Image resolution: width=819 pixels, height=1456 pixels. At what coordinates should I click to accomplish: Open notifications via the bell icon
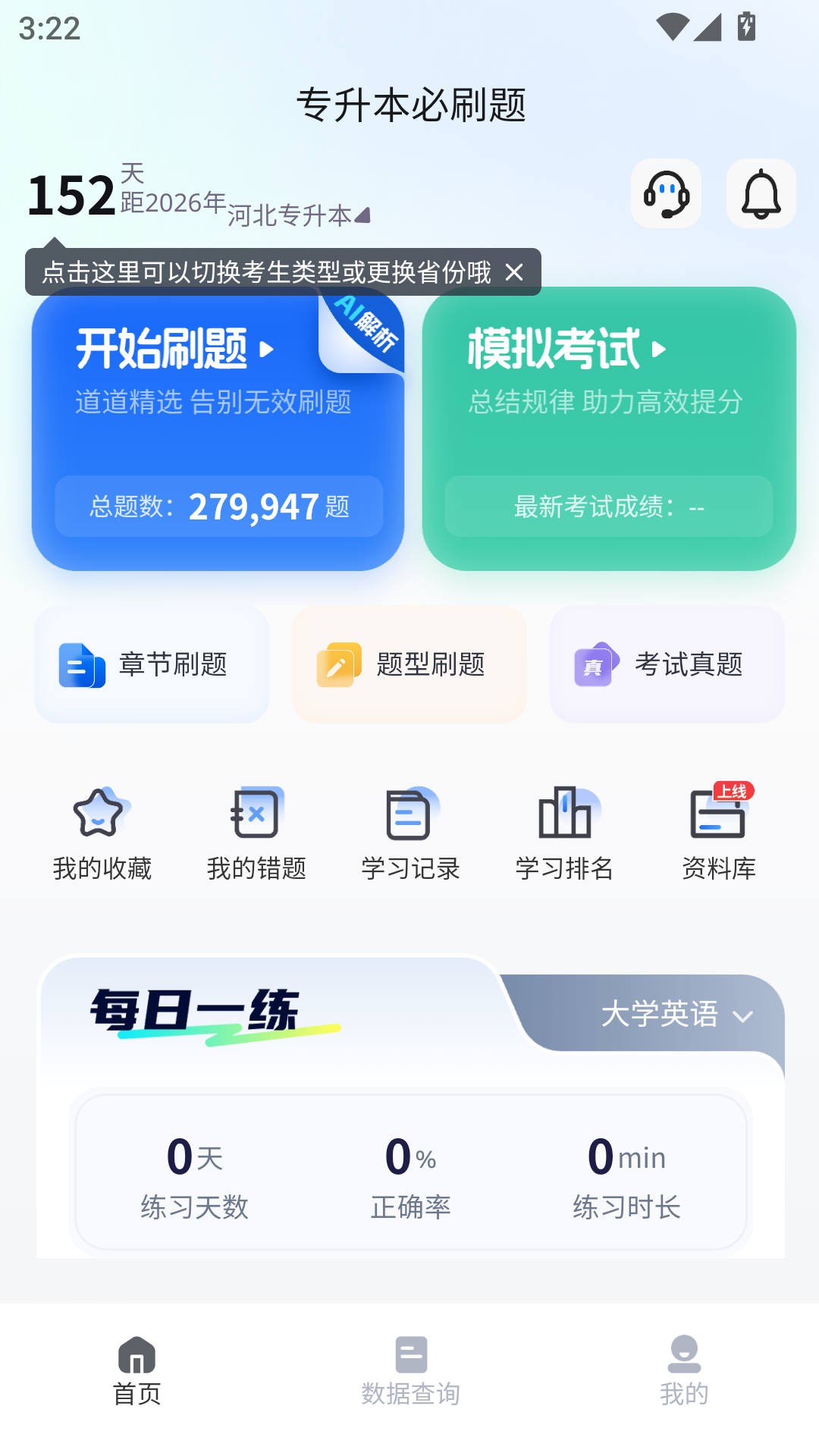[761, 193]
